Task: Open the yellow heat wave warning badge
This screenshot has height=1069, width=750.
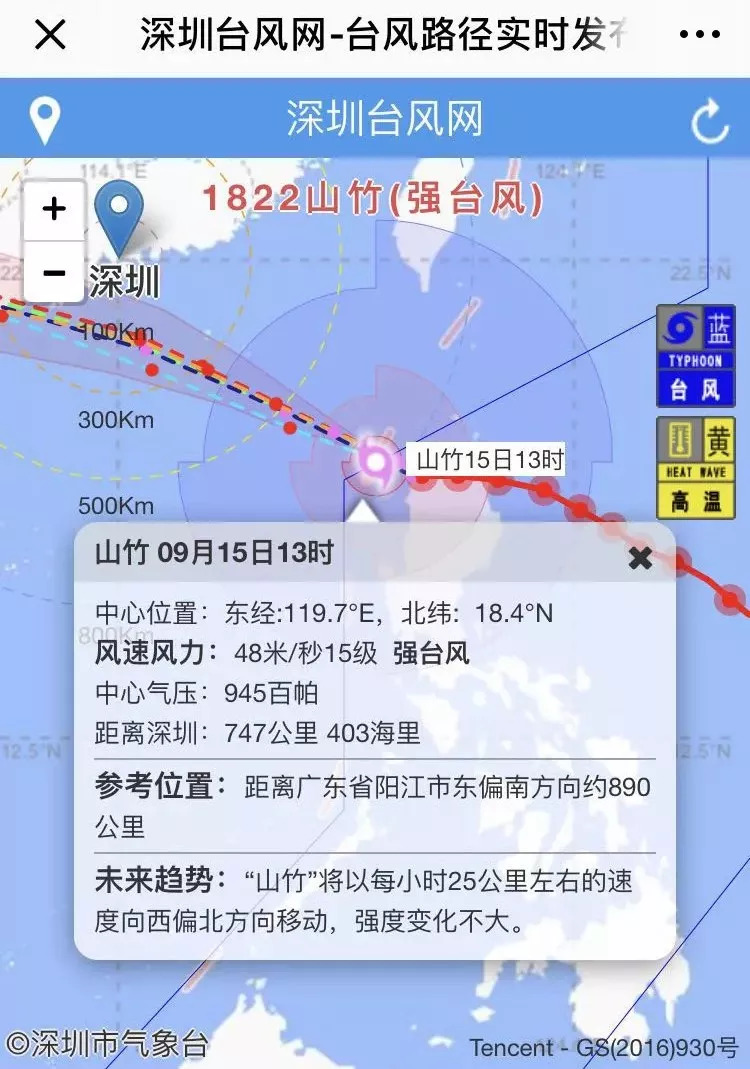Action: point(696,467)
